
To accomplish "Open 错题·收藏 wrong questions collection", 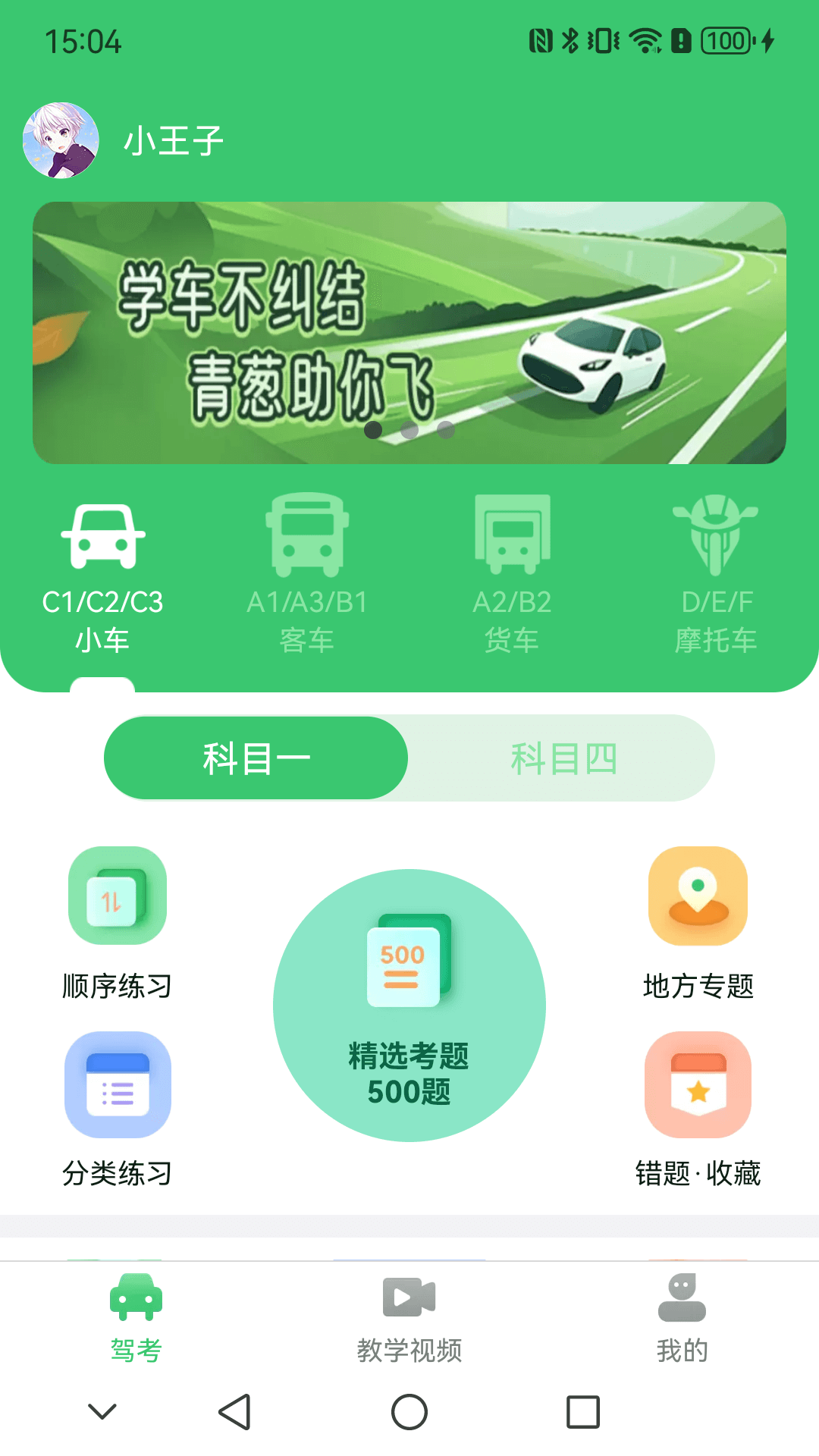I will tap(698, 1086).
